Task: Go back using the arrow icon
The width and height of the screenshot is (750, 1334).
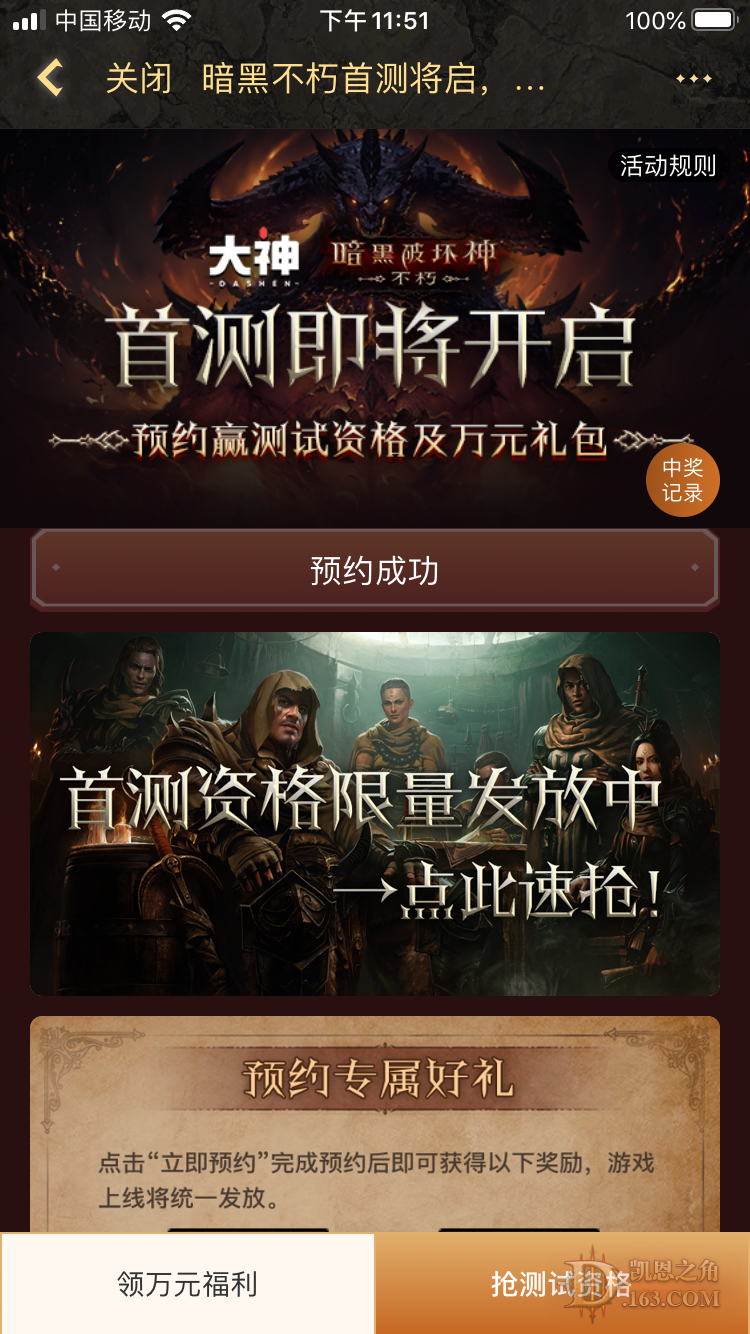Action: point(50,78)
